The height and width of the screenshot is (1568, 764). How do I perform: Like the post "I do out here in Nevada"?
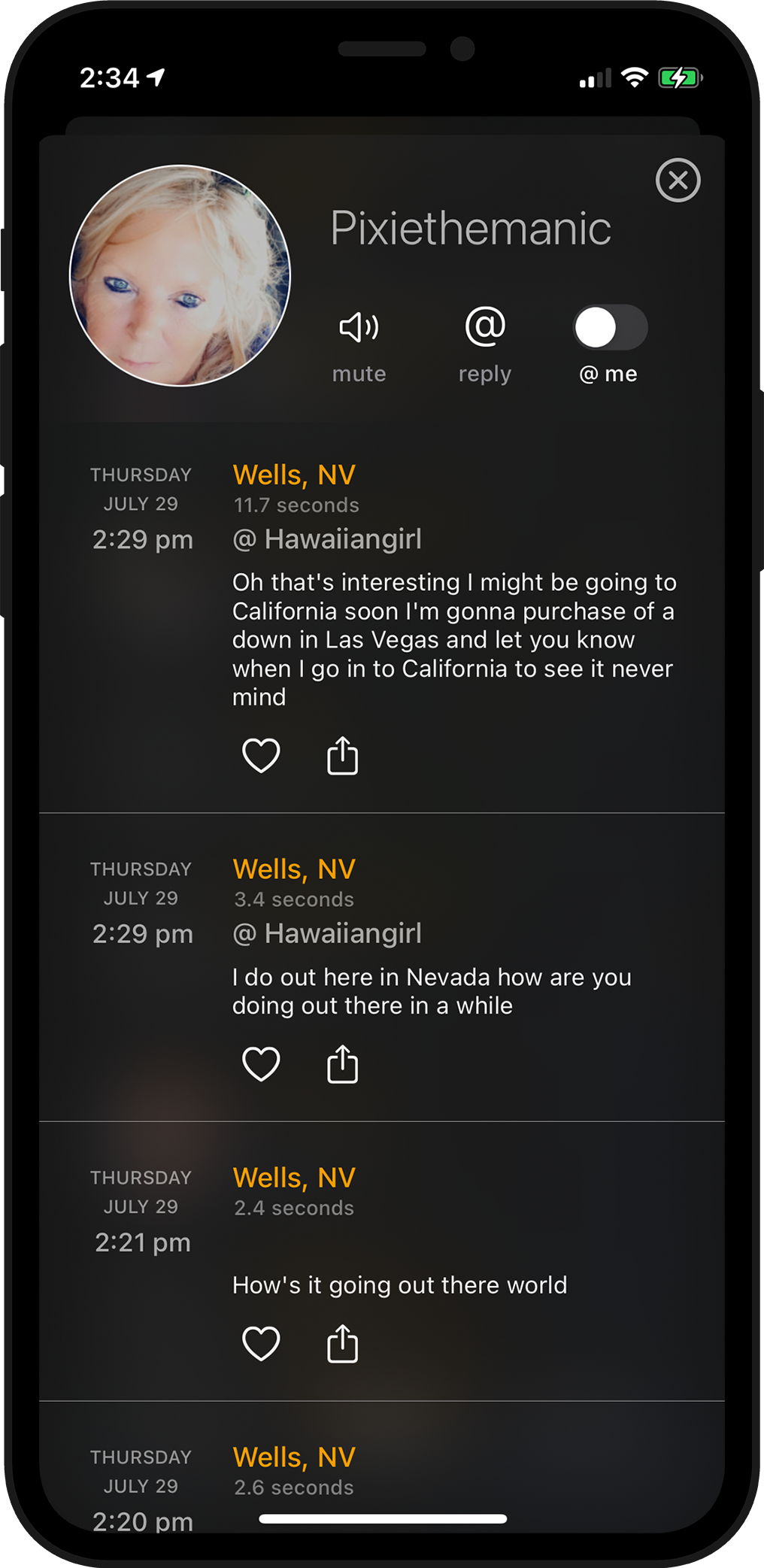(x=261, y=1063)
